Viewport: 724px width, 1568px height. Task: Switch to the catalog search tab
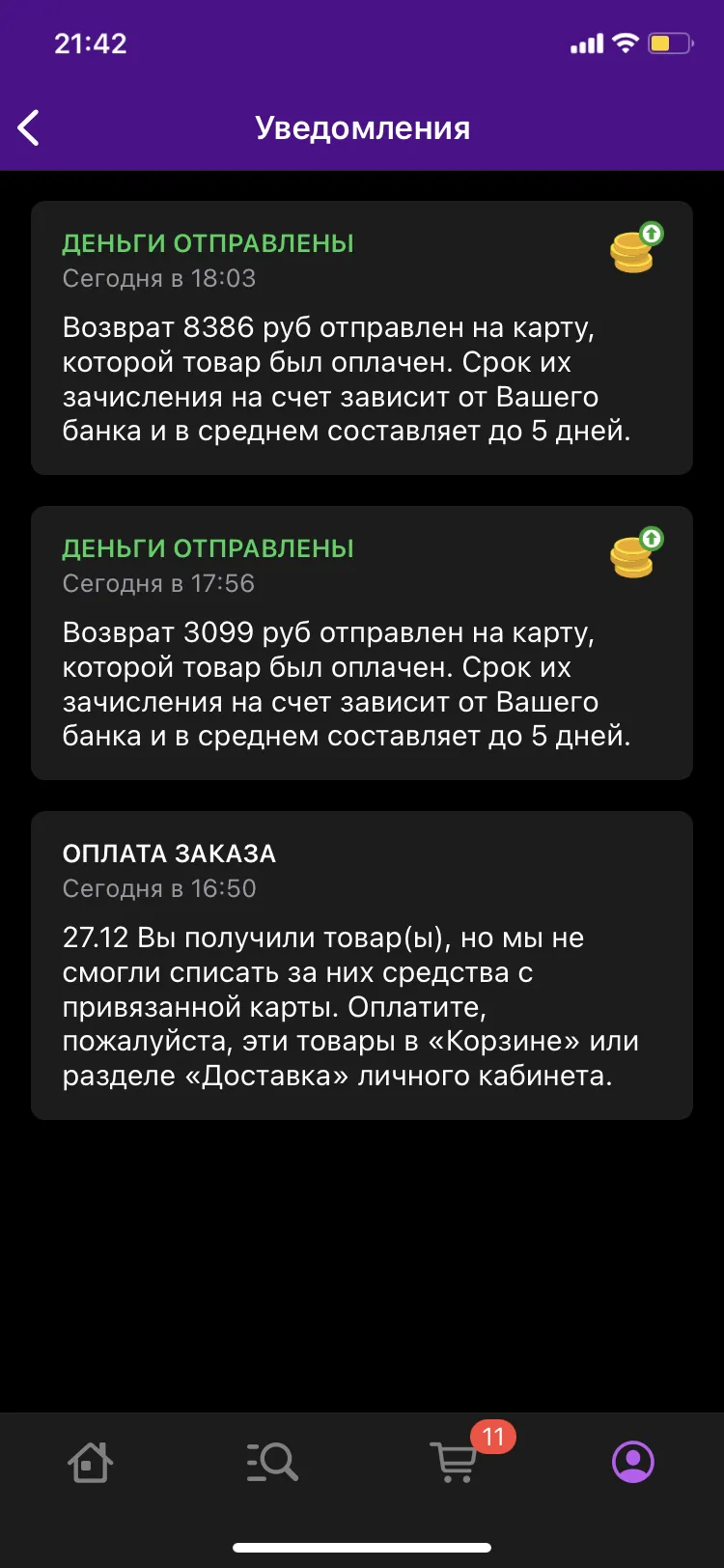point(271,1462)
